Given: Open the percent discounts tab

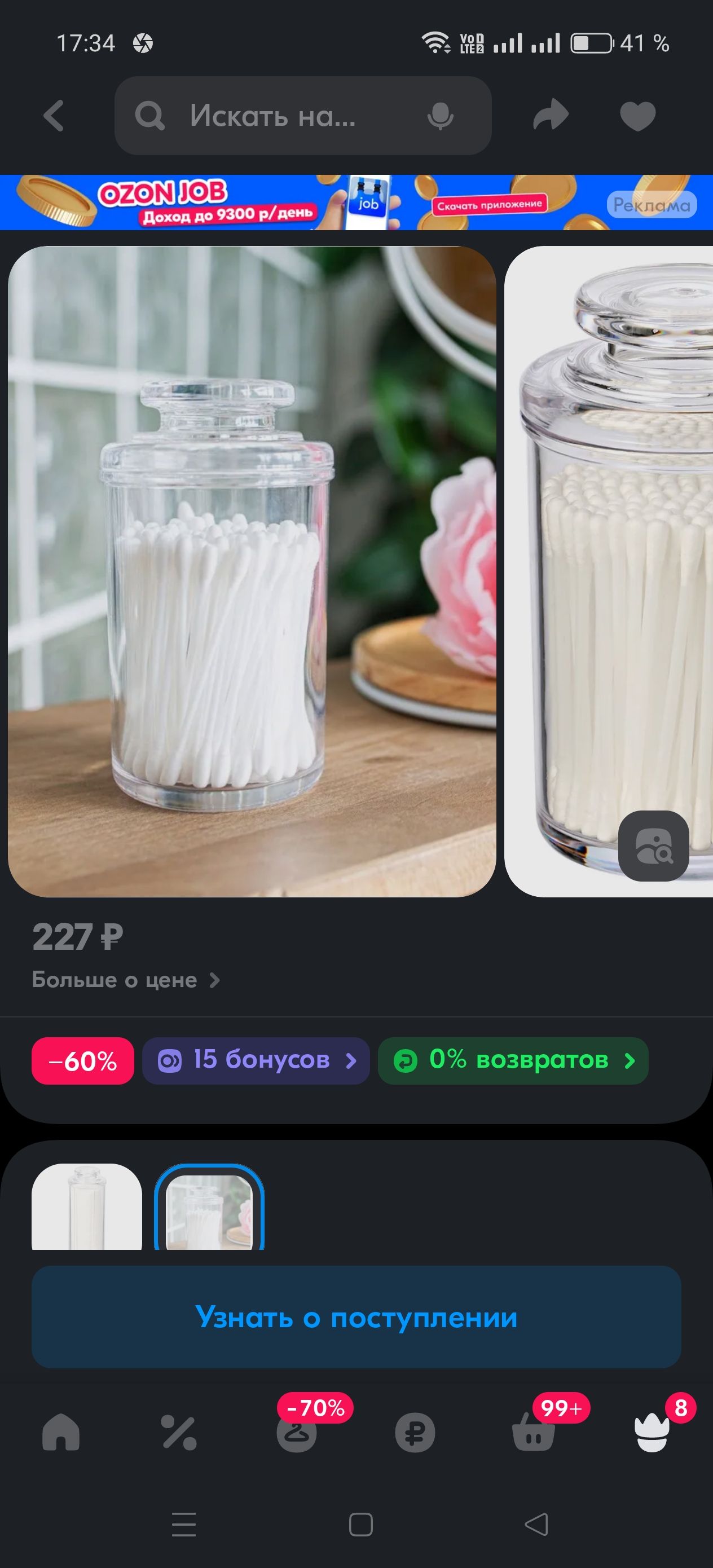Looking at the screenshot, I should click(x=178, y=1432).
